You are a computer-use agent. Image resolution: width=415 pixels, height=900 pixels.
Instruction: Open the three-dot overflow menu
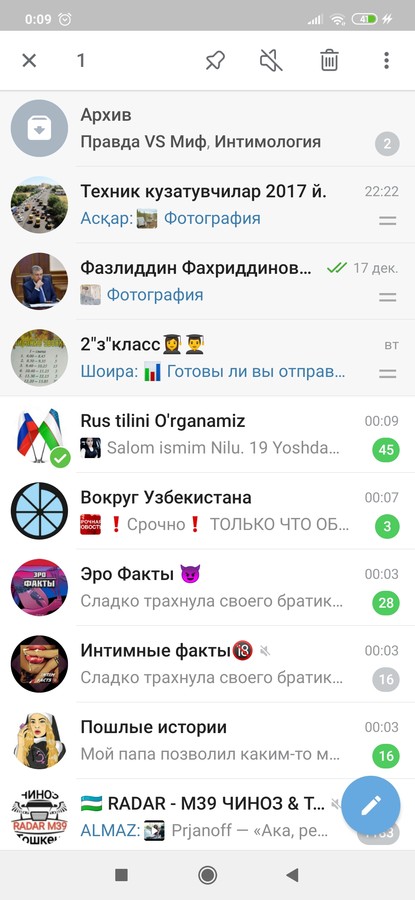(386, 60)
